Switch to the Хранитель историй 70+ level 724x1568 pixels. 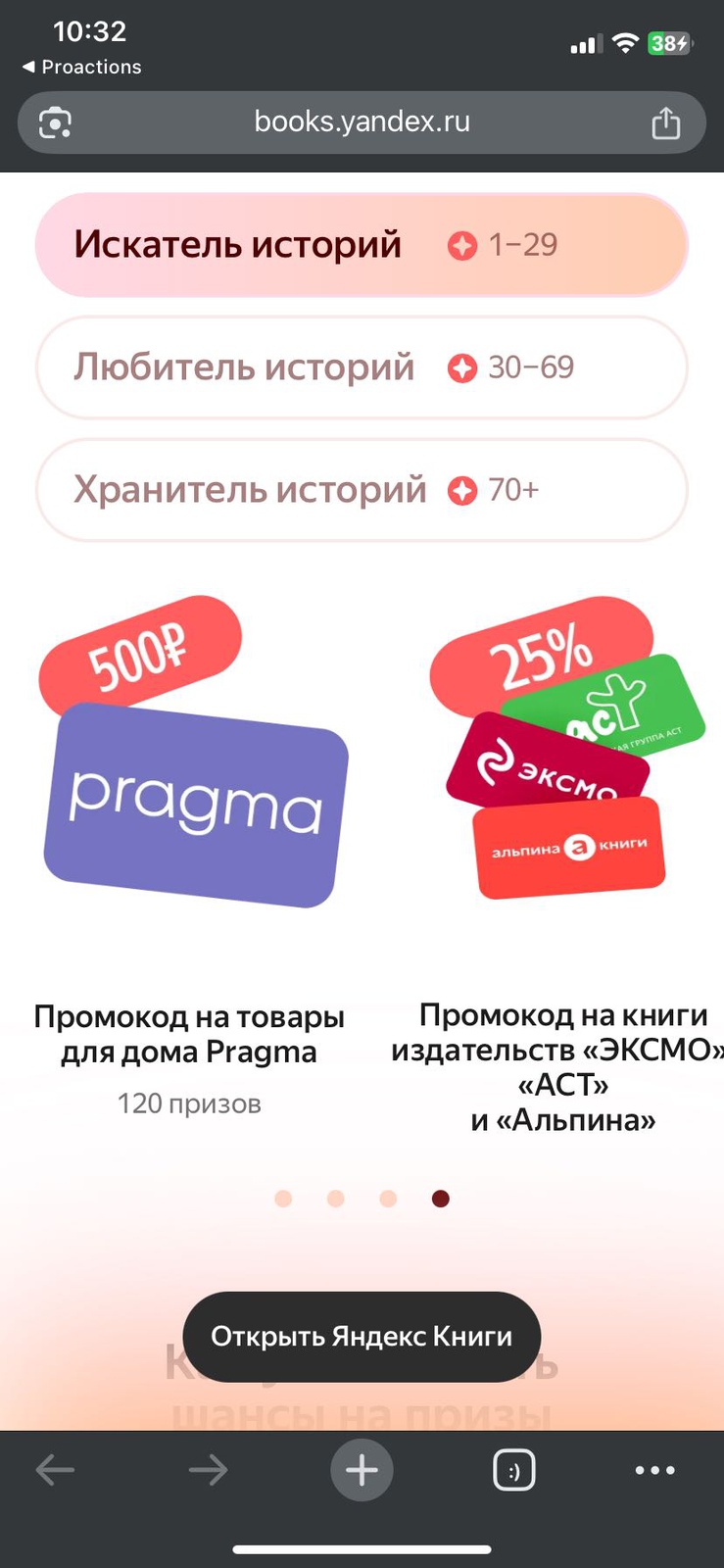pos(362,490)
